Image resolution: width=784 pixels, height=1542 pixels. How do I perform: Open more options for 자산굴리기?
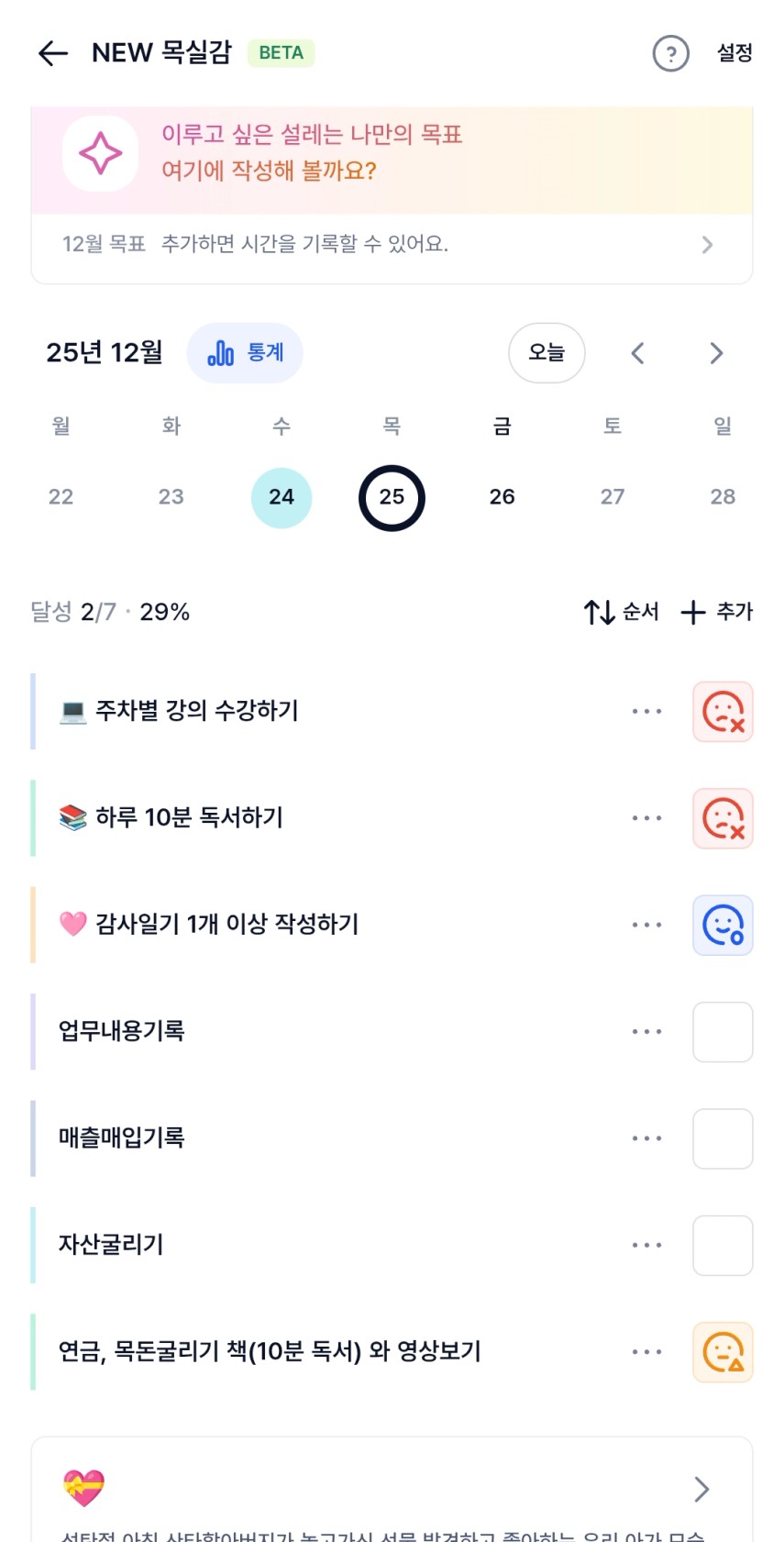point(646,1246)
